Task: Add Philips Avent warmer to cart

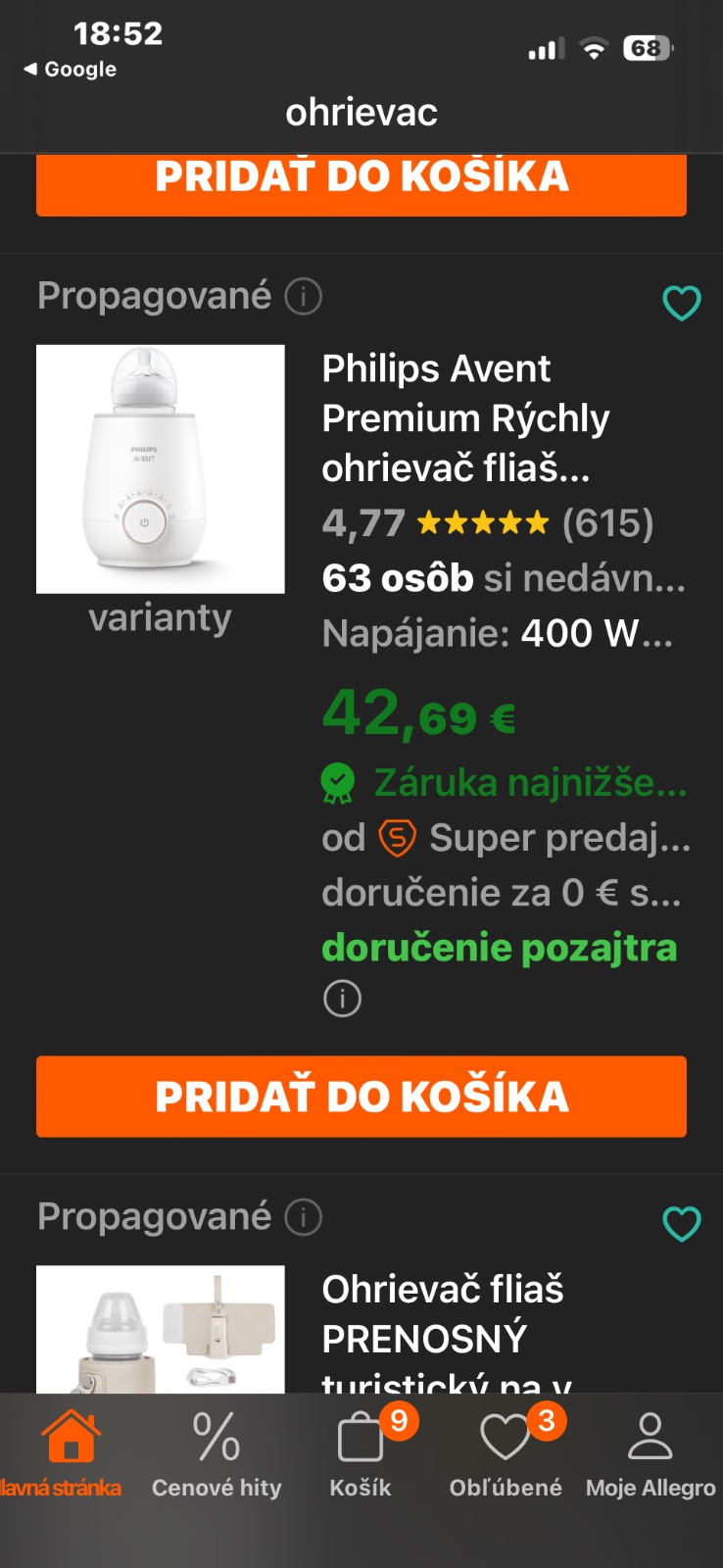Action: coord(361,1097)
